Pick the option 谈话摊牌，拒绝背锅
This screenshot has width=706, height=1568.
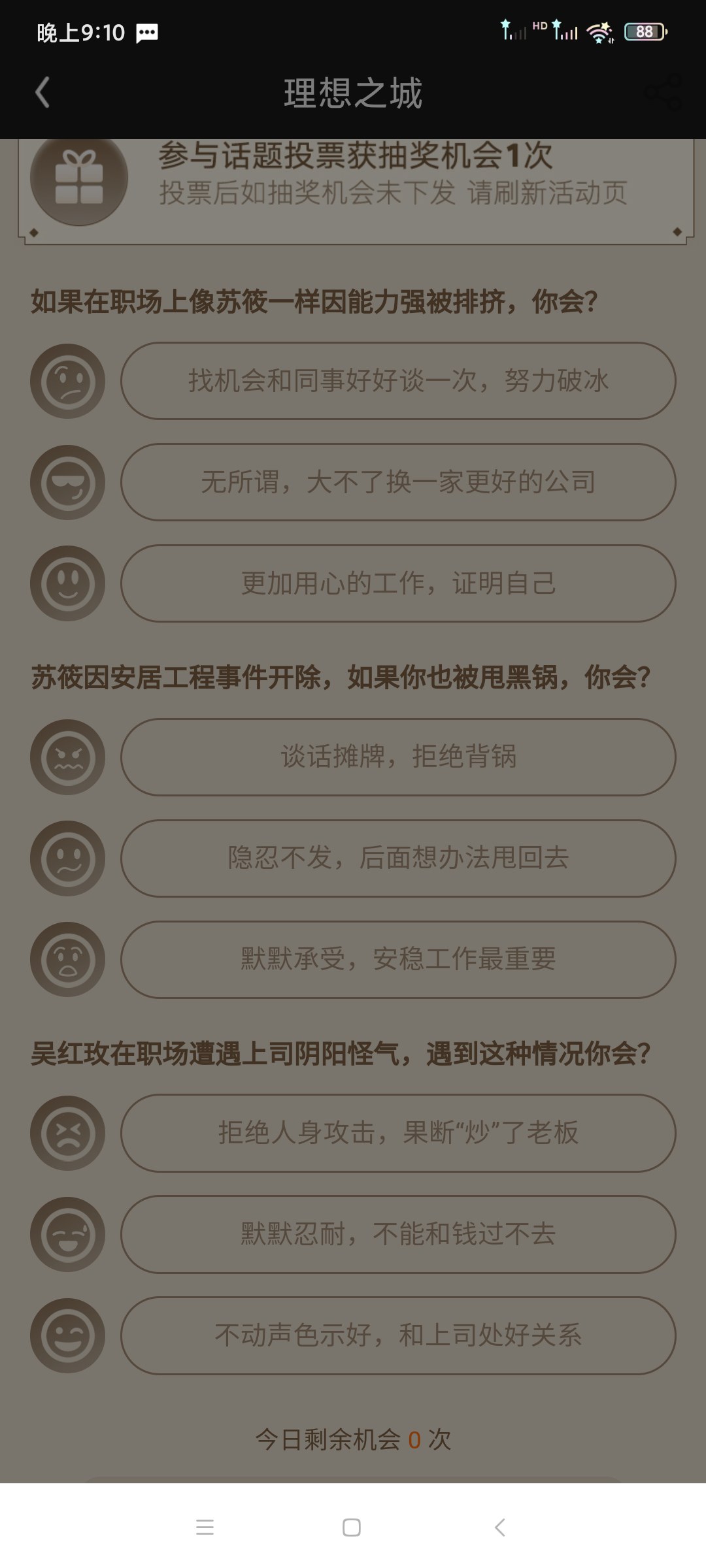point(398,757)
